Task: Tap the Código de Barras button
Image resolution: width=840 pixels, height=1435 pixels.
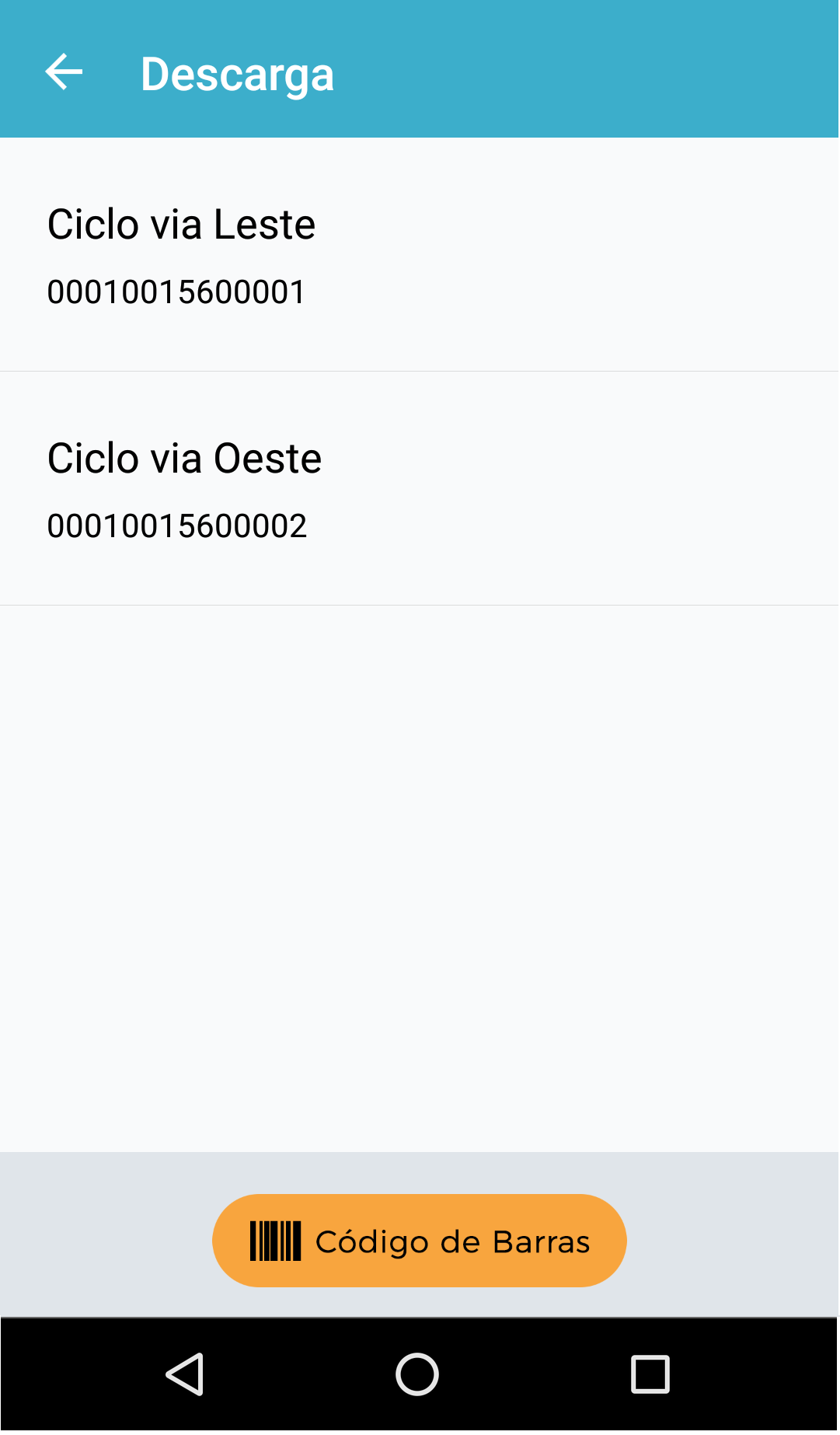Action: [420, 1241]
